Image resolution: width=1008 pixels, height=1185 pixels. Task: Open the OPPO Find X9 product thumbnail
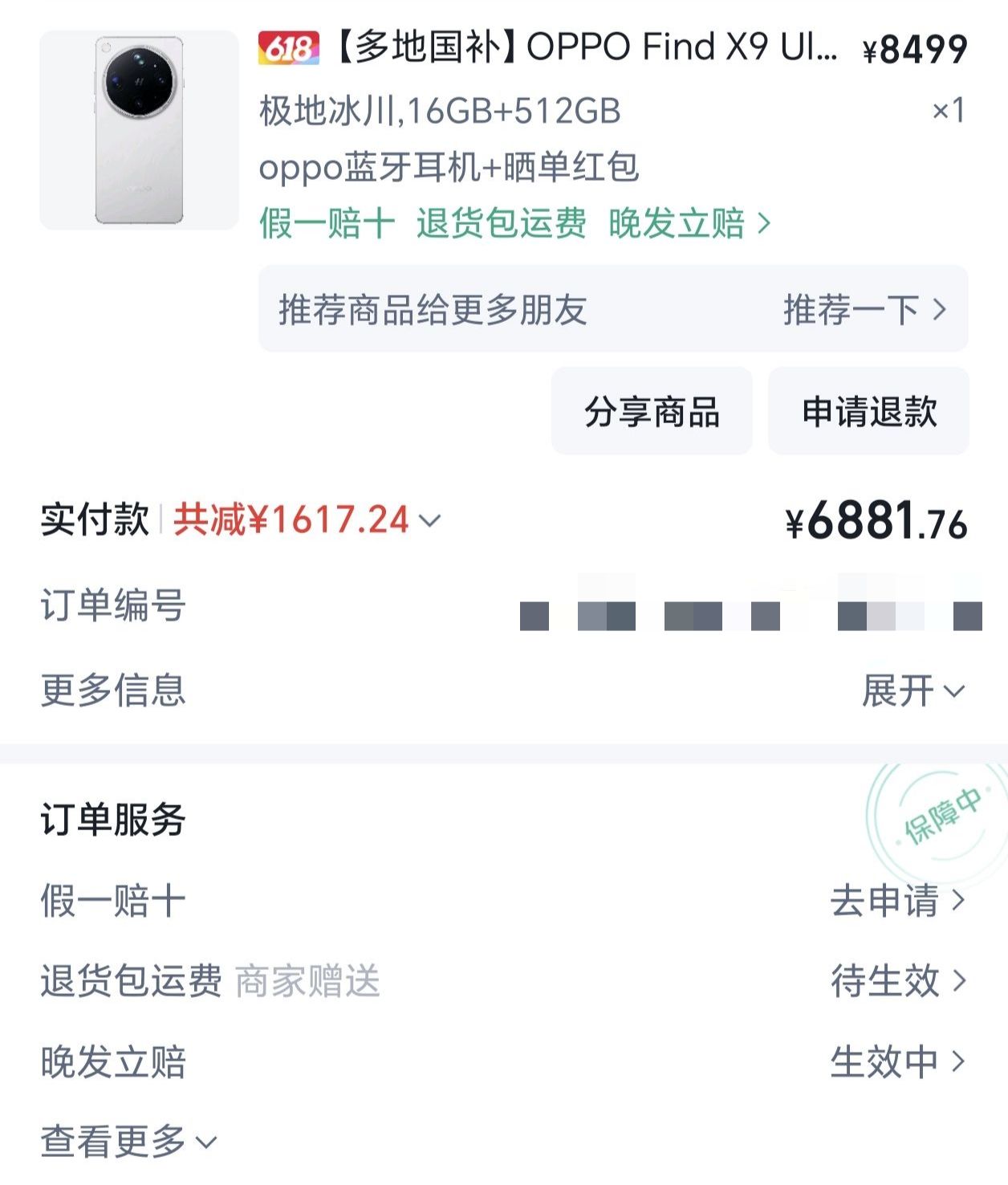pyautogui.click(x=139, y=130)
